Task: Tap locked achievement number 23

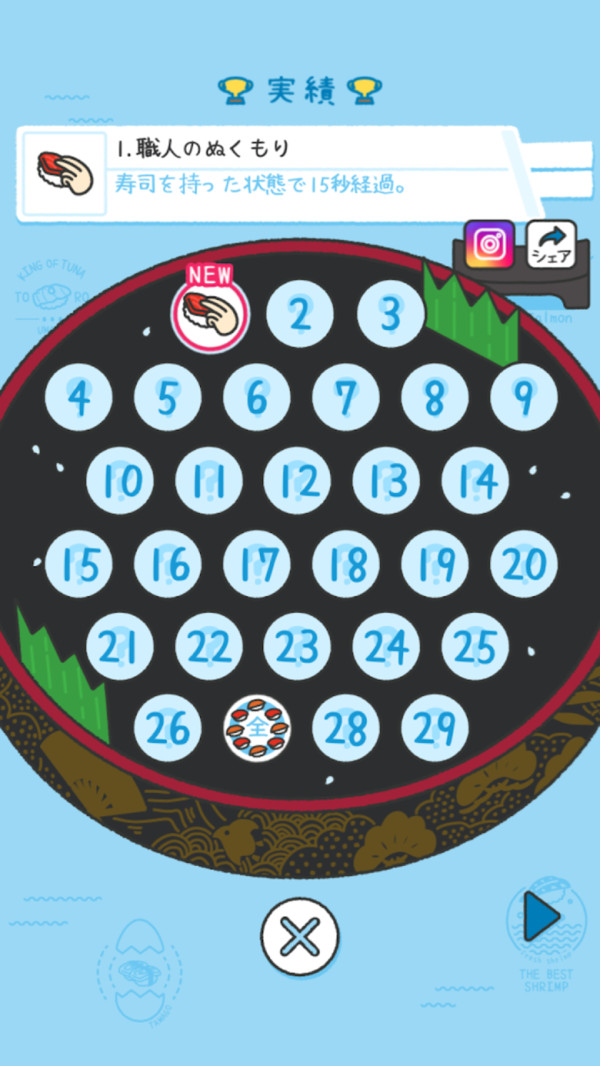Action: click(x=298, y=647)
